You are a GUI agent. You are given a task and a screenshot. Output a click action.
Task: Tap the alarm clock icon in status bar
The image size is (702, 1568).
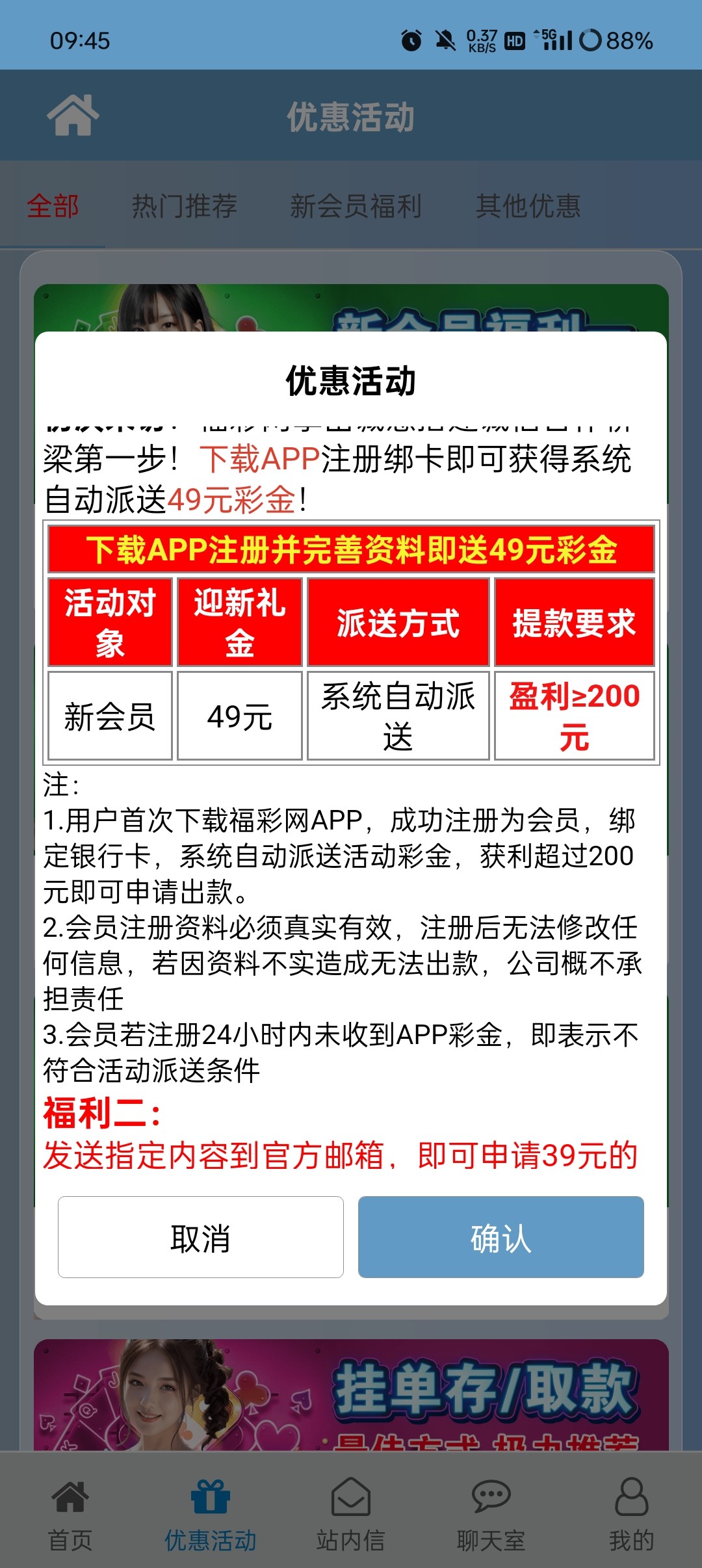click(x=410, y=41)
